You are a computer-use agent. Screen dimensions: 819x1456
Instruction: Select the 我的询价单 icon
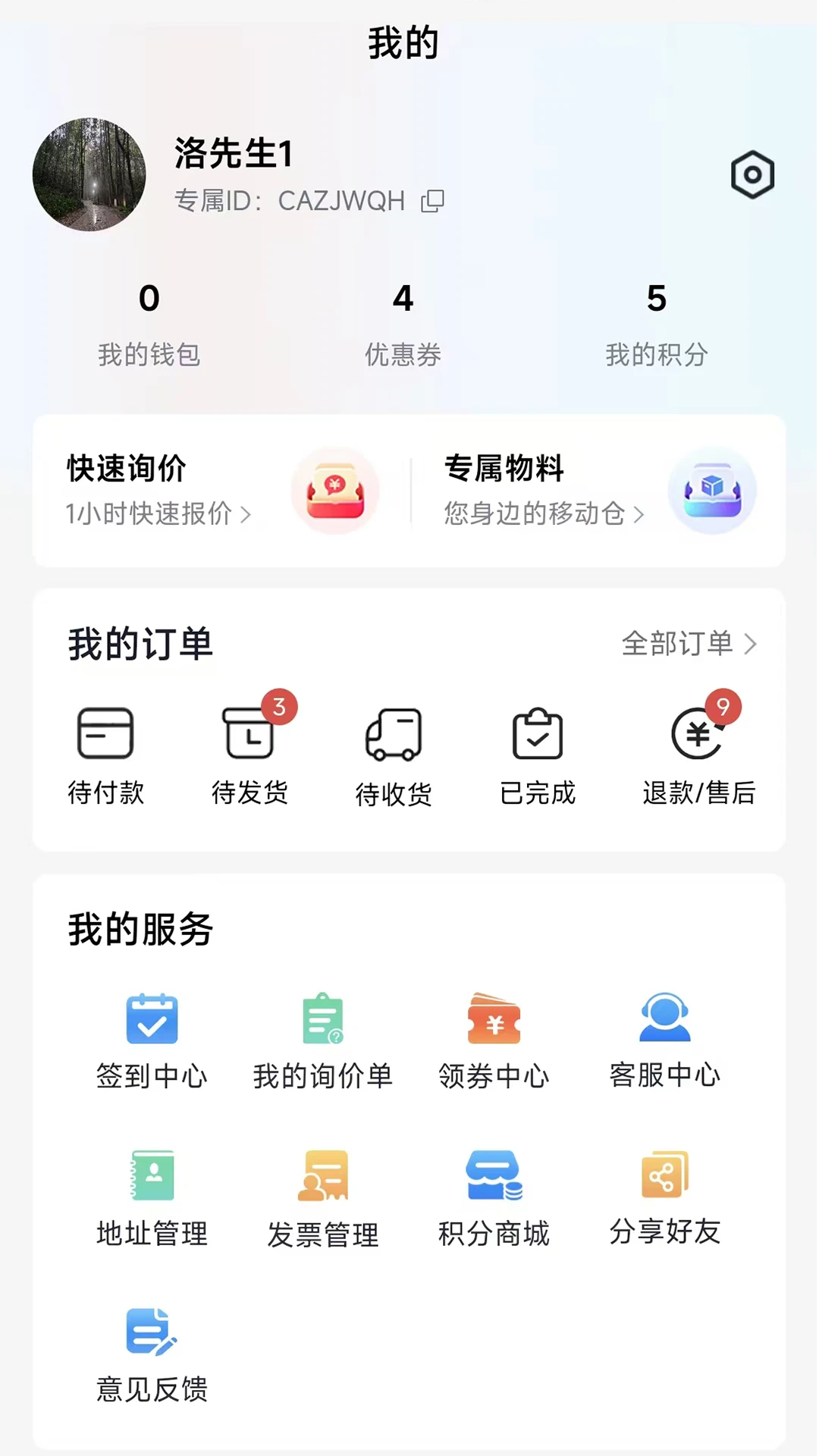coord(323,1020)
